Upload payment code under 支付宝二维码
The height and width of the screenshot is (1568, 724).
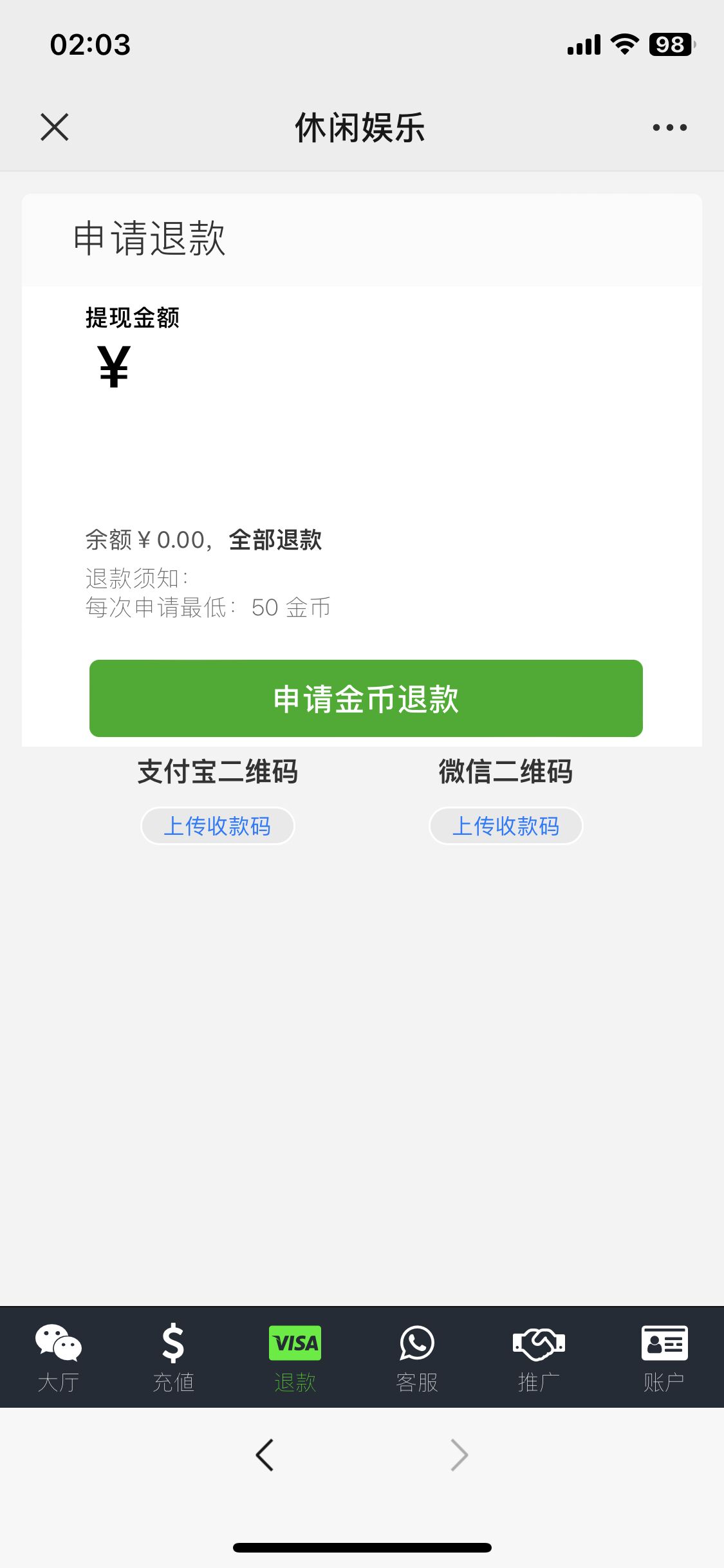218,826
